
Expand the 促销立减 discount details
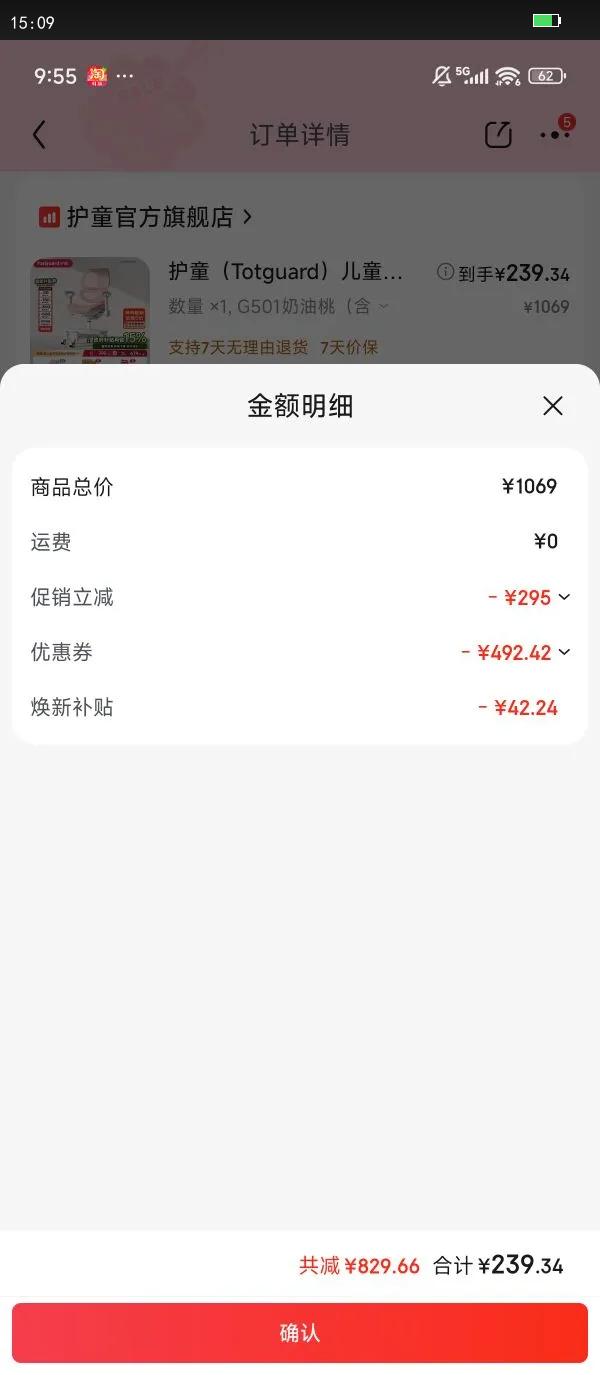564,598
